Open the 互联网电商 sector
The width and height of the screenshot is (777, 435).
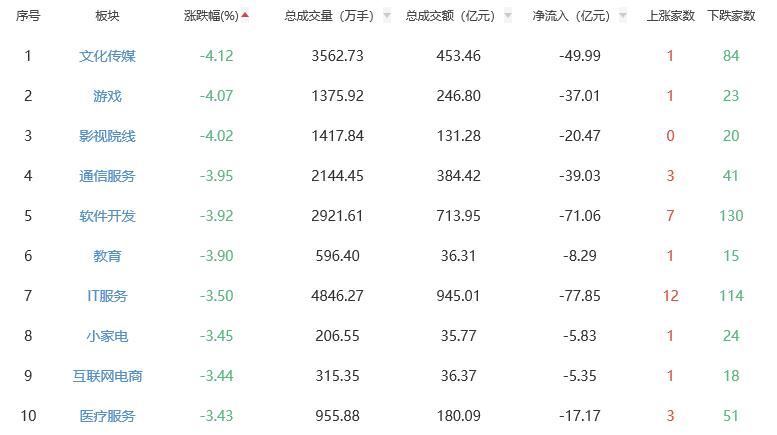pos(107,376)
